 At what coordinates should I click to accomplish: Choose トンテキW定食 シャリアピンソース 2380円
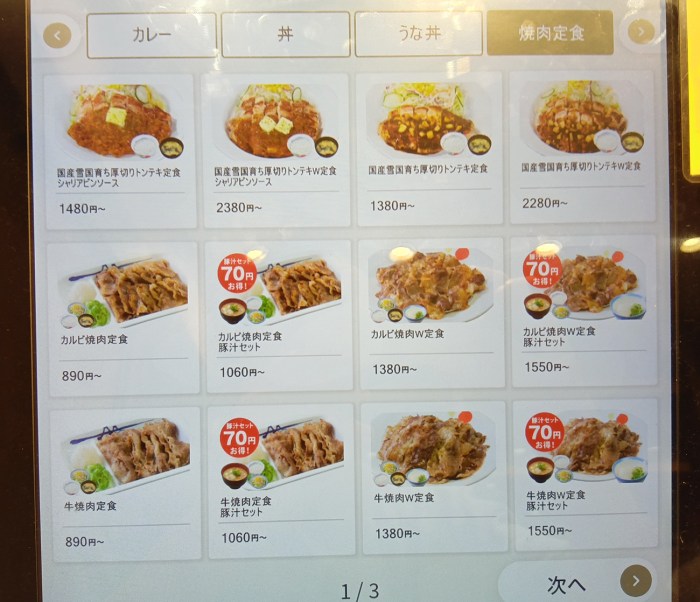point(276,150)
